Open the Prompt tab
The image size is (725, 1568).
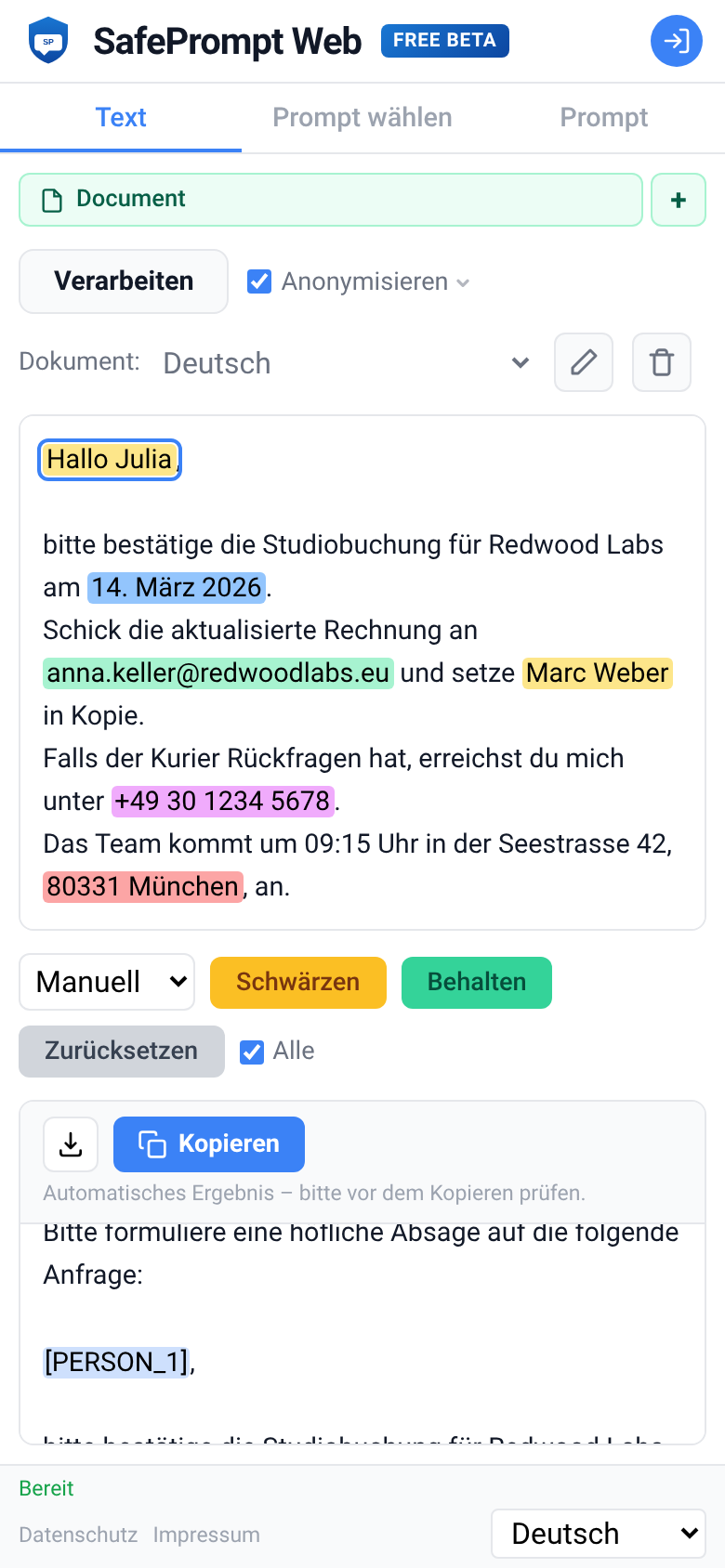point(604,117)
